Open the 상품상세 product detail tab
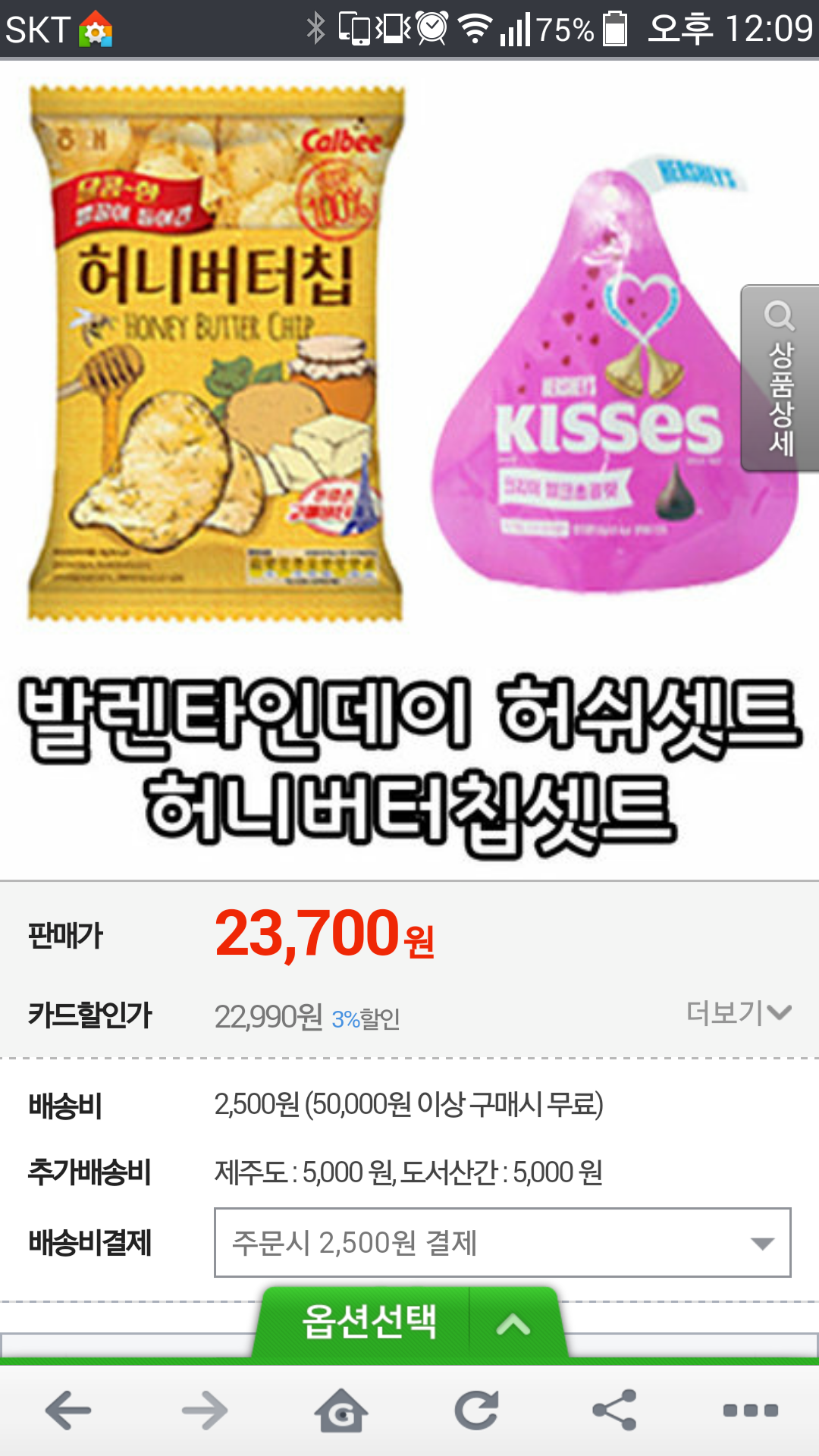Image resolution: width=819 pixels, height=1456 pixels. pyautogui.click(x=780, y=378)
